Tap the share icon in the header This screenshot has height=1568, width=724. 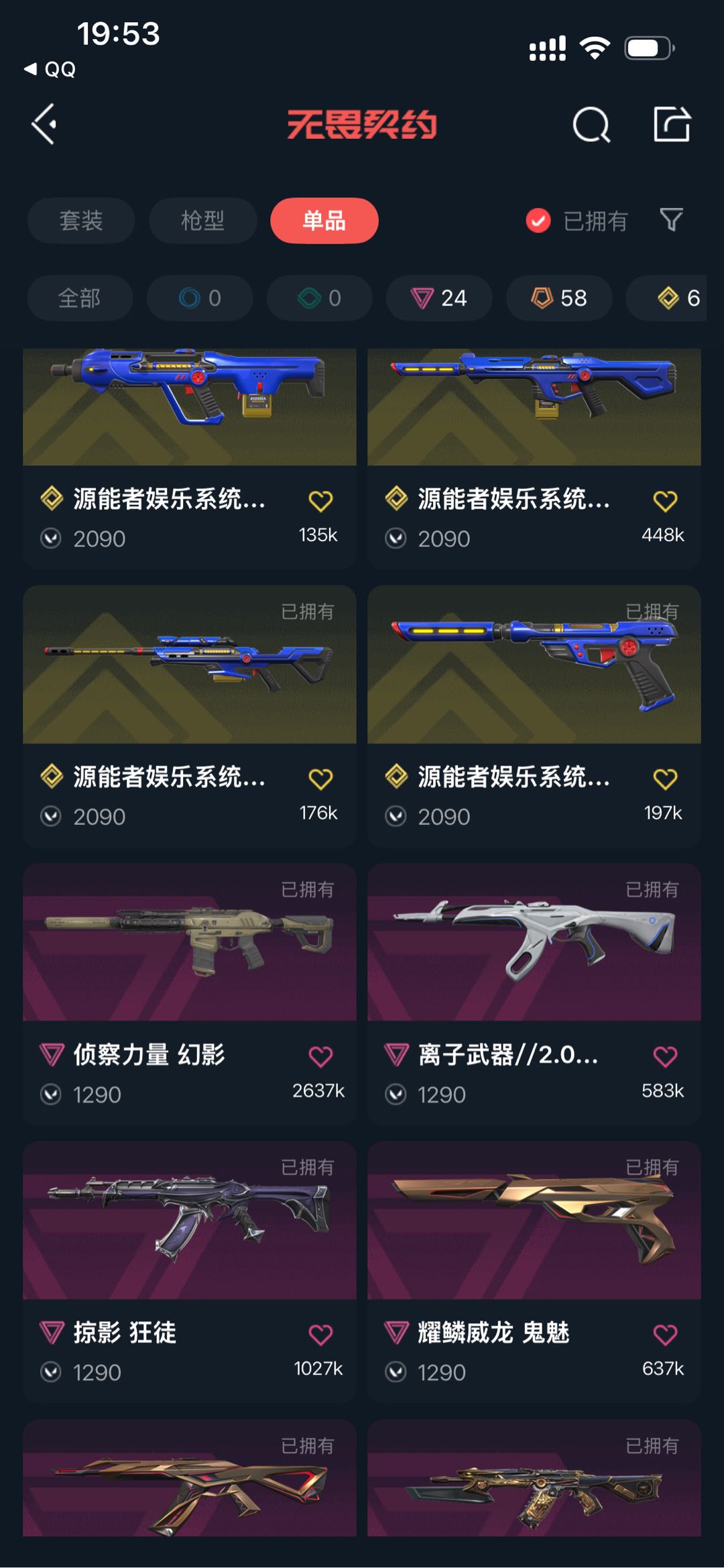(672, 124)
